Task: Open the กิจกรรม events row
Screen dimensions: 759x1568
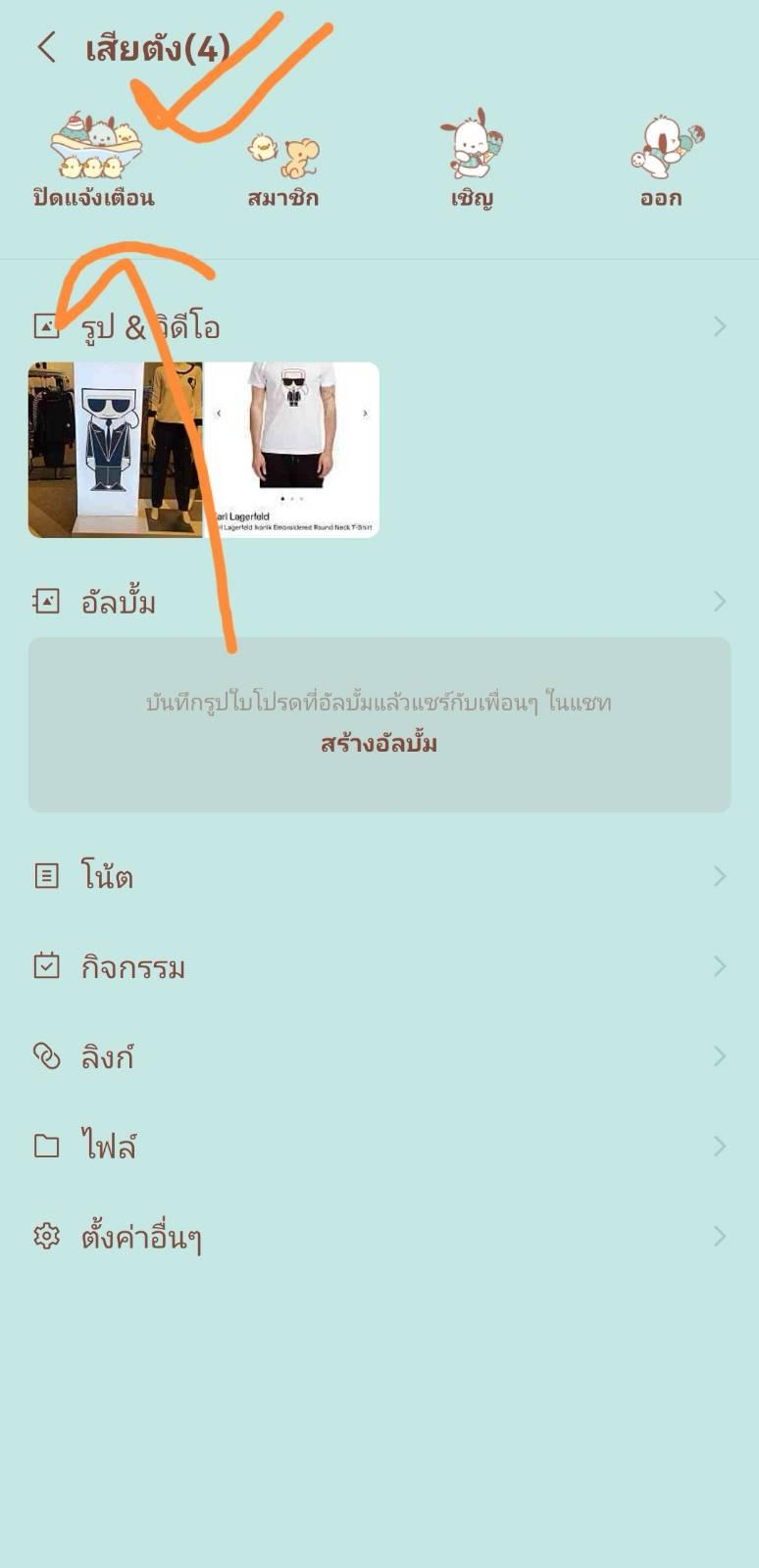Action: click(379, 966)
